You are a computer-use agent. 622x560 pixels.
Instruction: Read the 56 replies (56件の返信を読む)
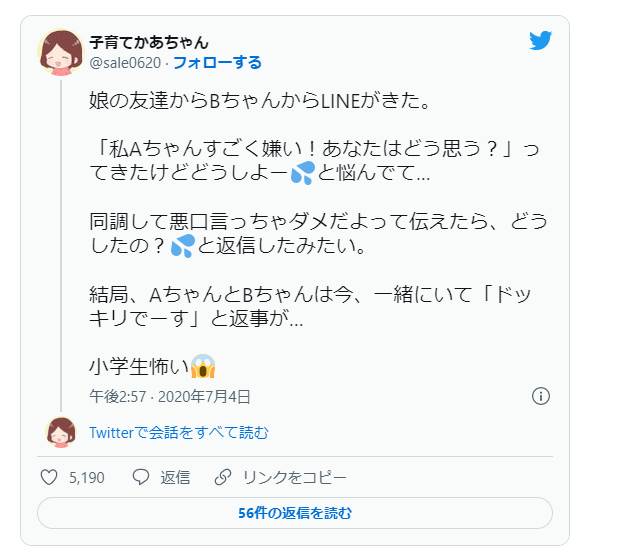pos(295,513)
